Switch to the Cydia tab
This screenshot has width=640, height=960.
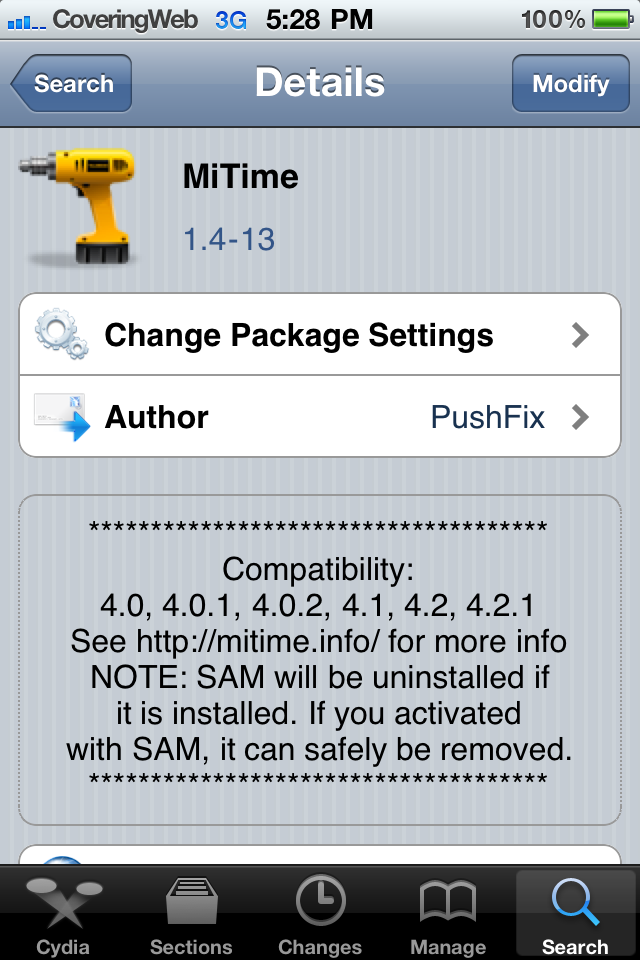pyautogui.click(x=64, y=916)
